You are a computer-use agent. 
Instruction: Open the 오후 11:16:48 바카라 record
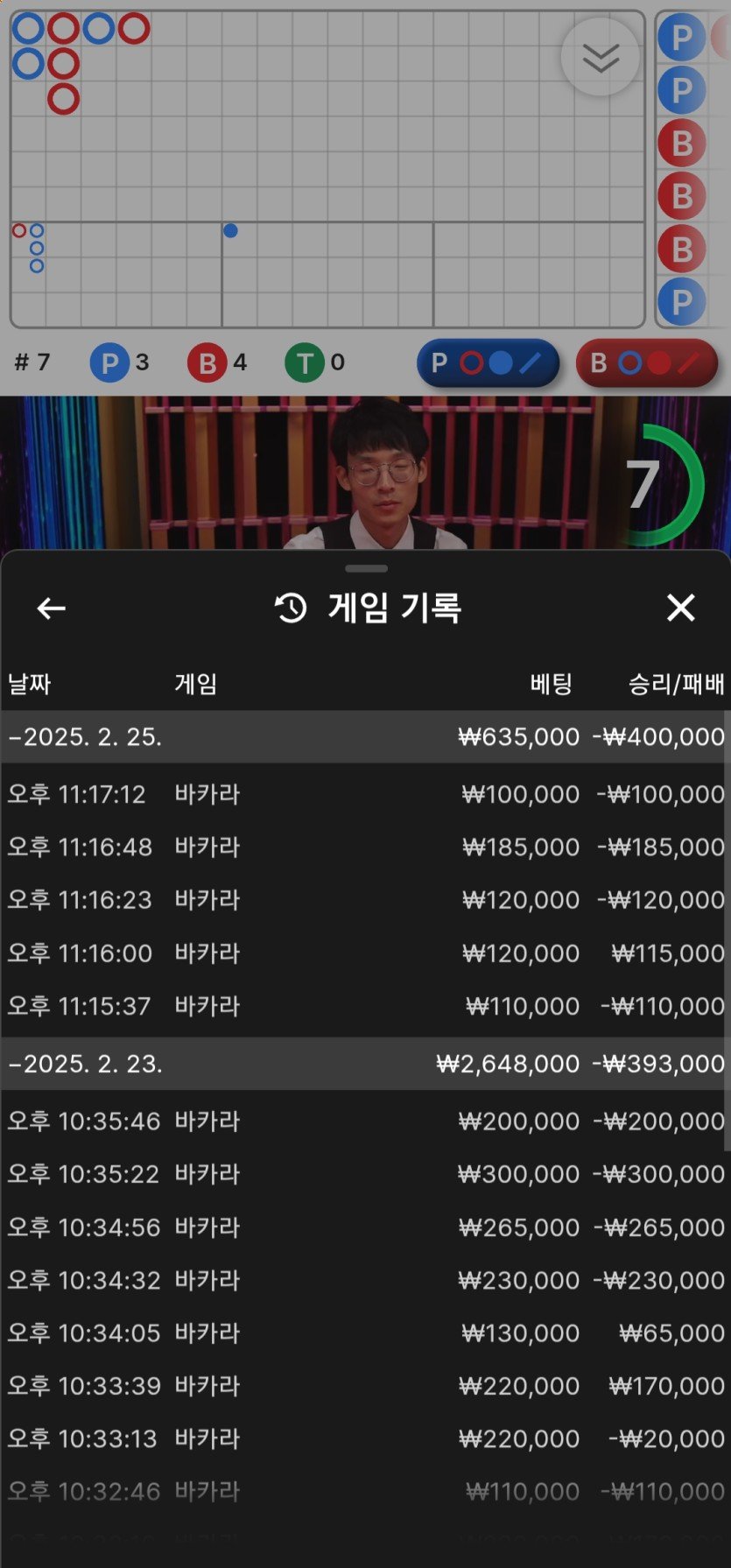(x=363, y=847)
